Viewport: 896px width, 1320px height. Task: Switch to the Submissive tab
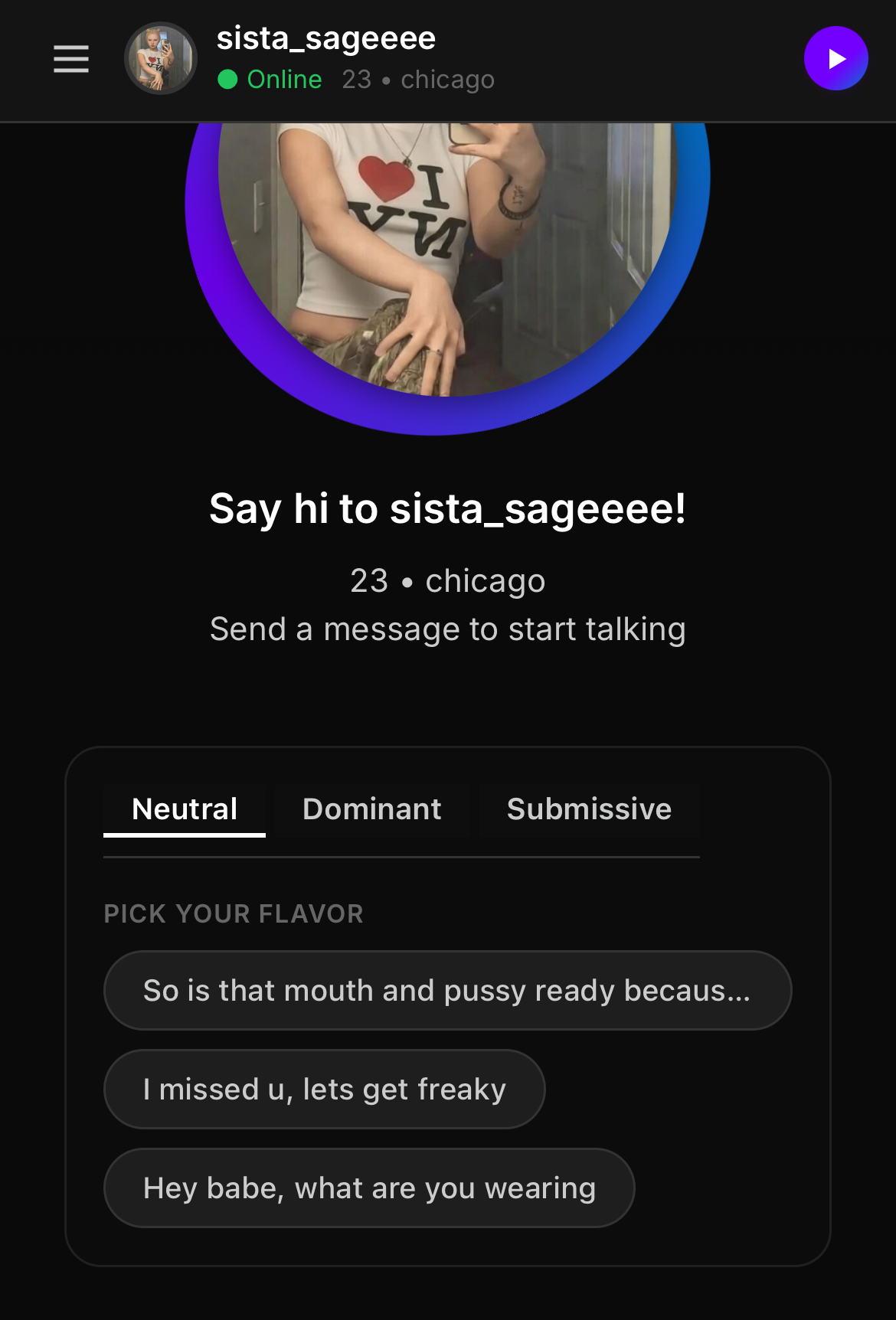[x=589, y=809]
